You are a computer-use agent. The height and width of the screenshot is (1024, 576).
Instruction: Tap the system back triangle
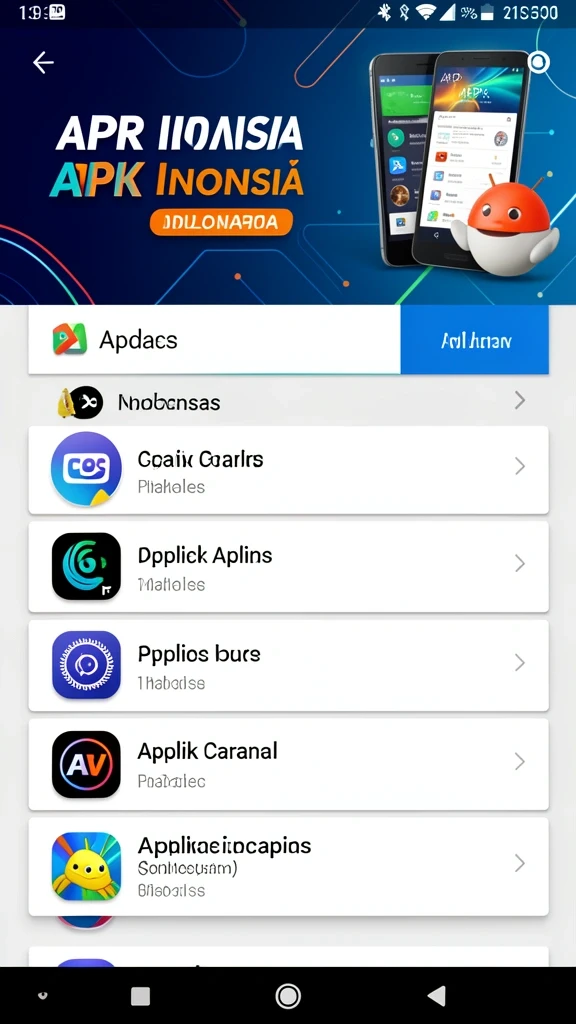coord(436,996)
